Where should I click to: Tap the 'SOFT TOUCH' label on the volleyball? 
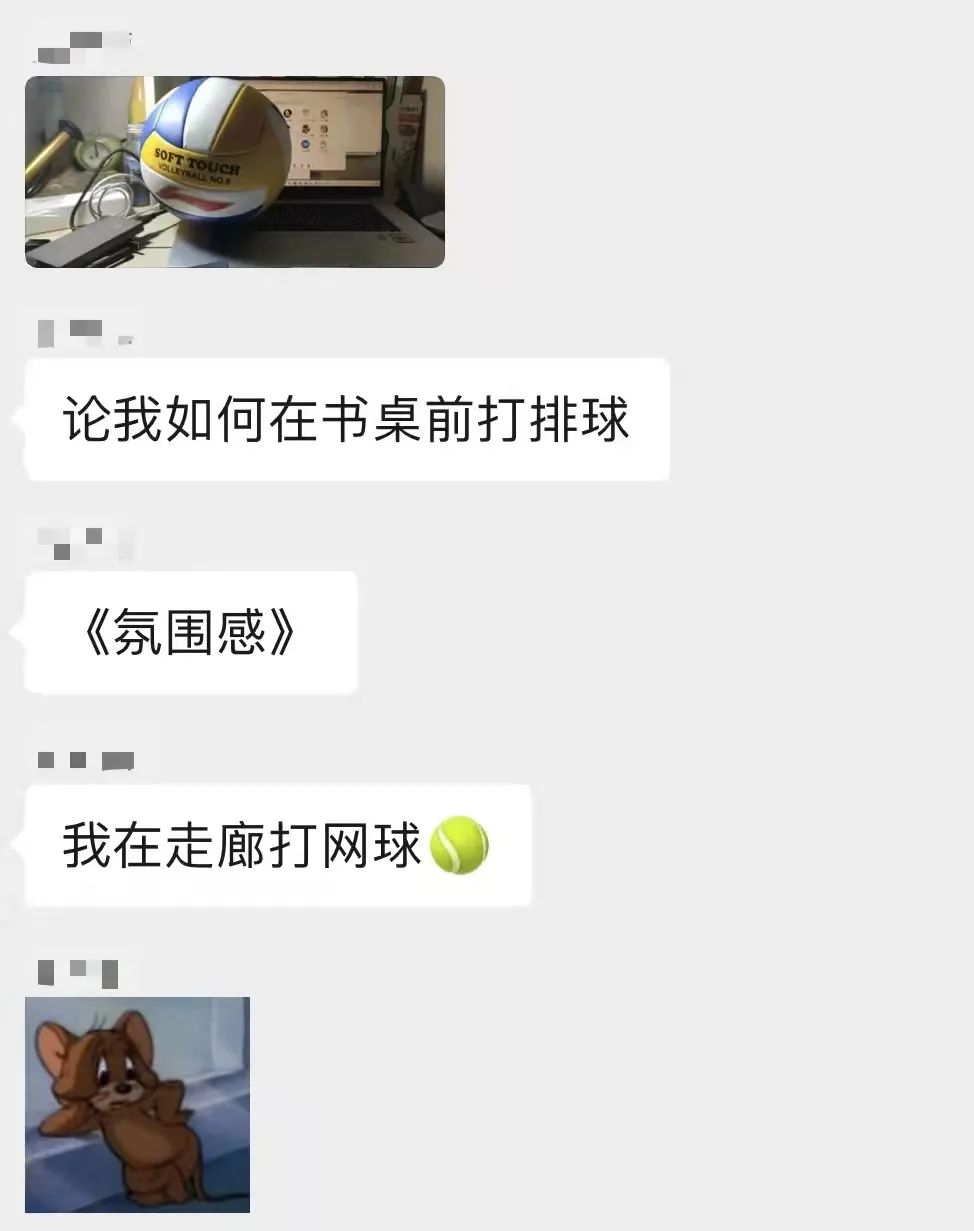195,160
